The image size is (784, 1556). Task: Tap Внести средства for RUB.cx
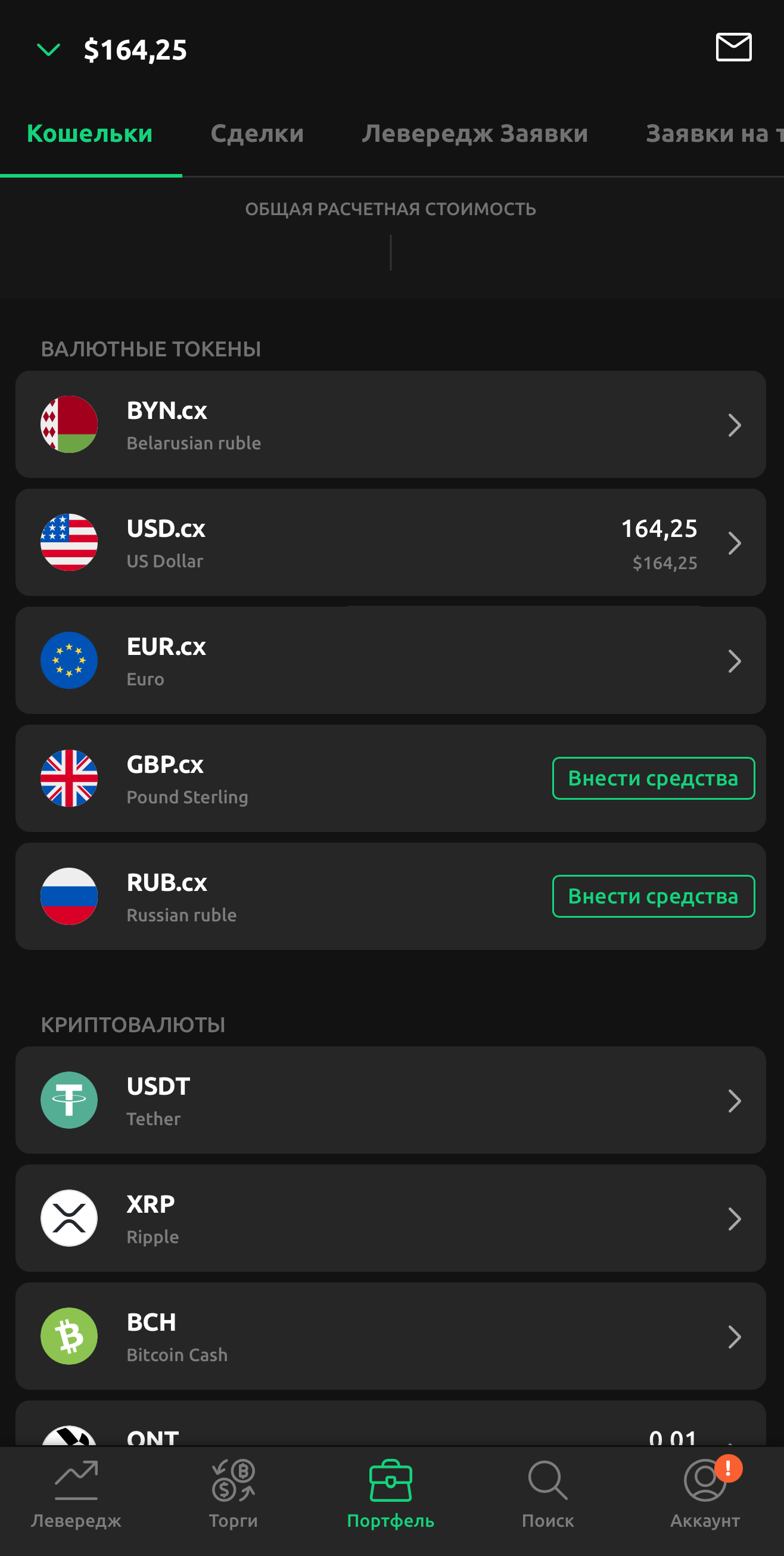[x=653, y=896]
